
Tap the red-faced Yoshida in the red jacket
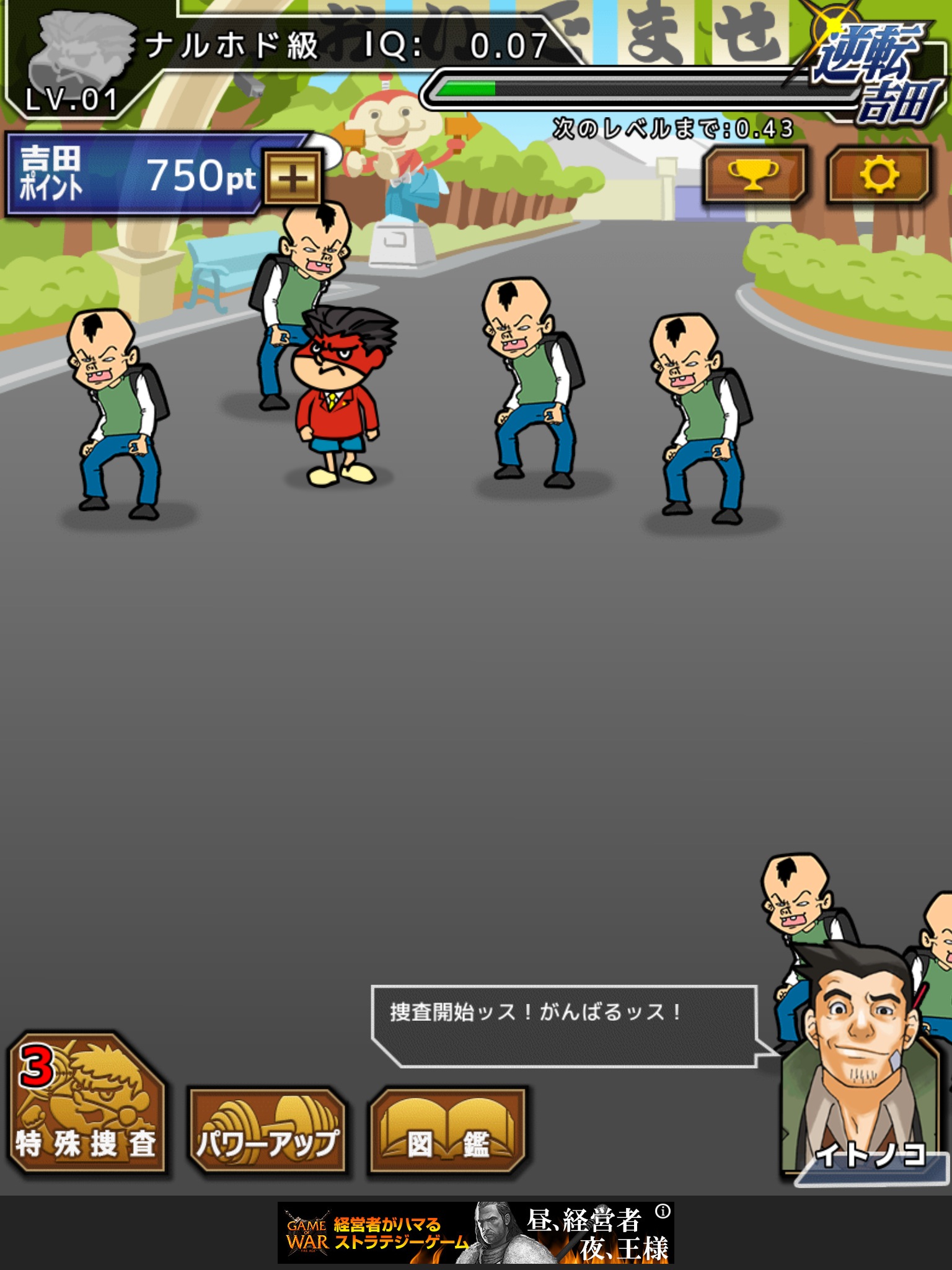click(x=338, y=397)
